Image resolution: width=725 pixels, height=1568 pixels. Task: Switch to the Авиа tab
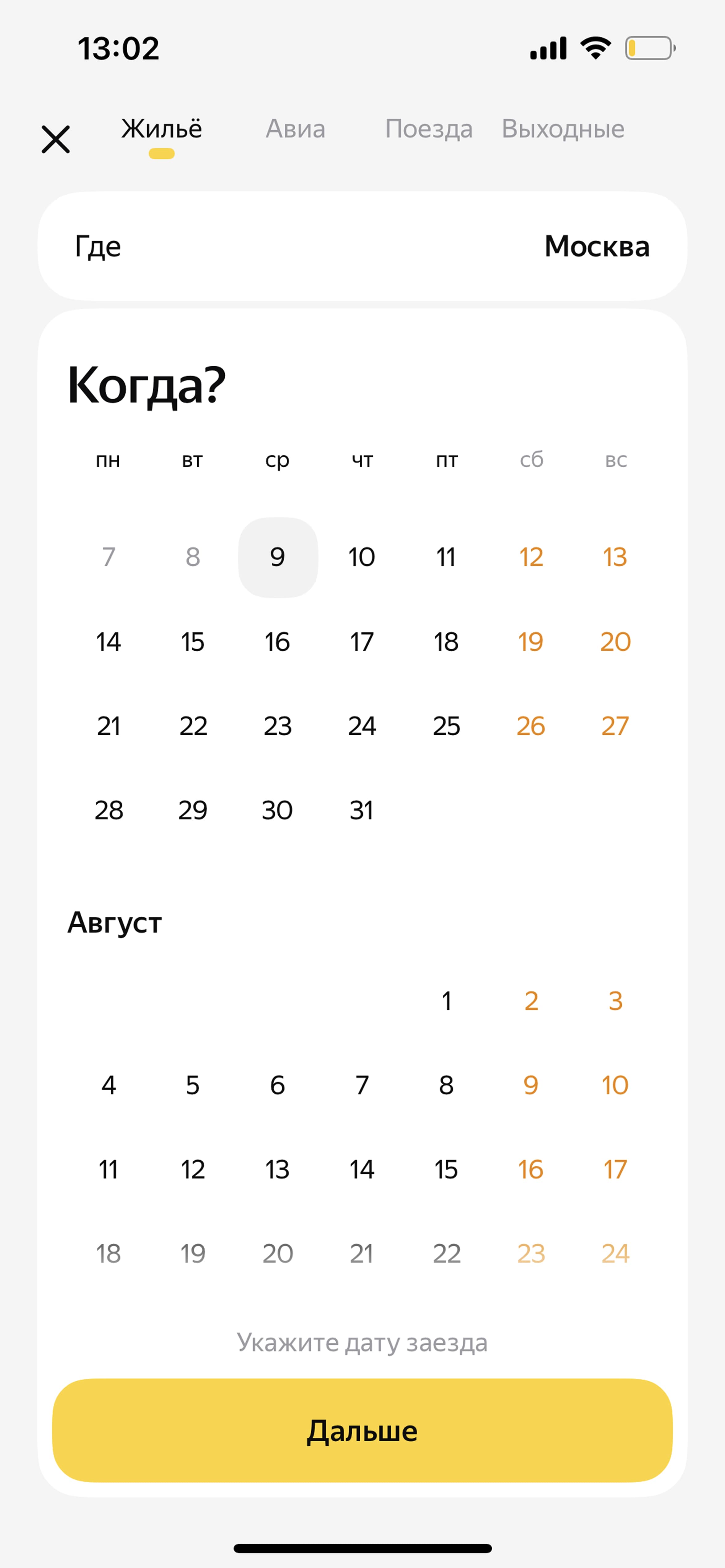tap(296, 129)
